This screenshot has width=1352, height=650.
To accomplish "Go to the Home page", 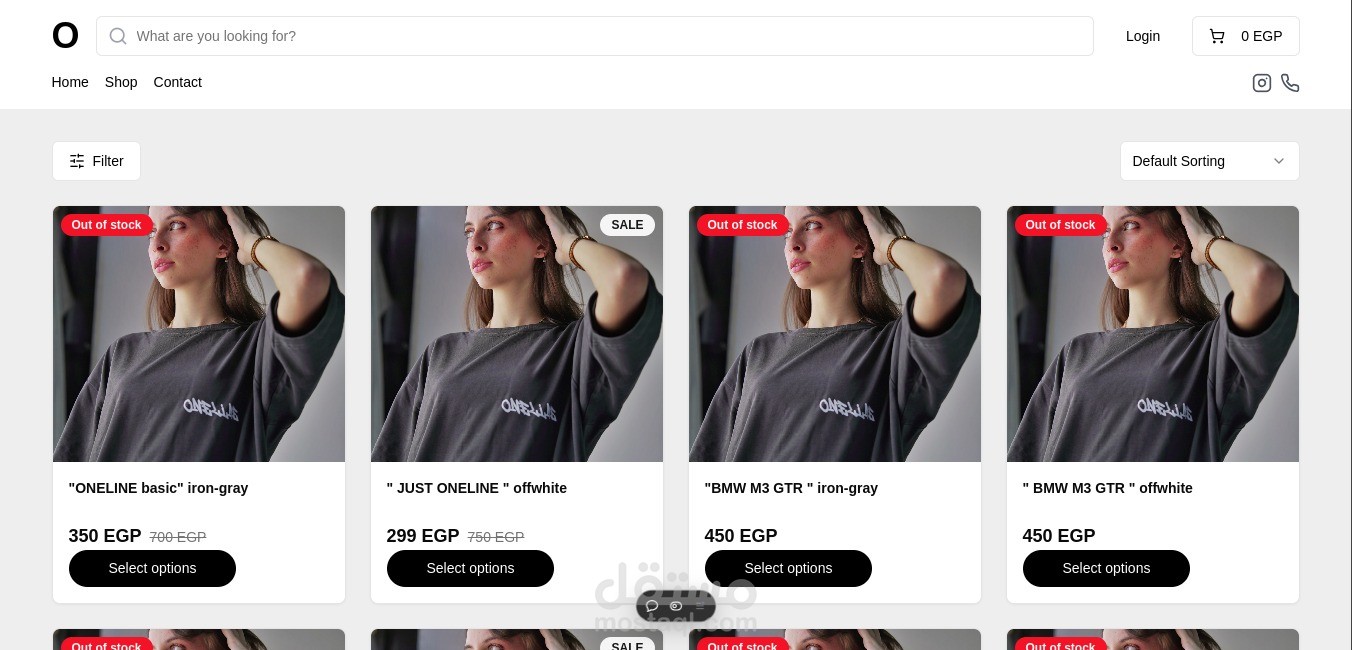I will coord(70,82).
